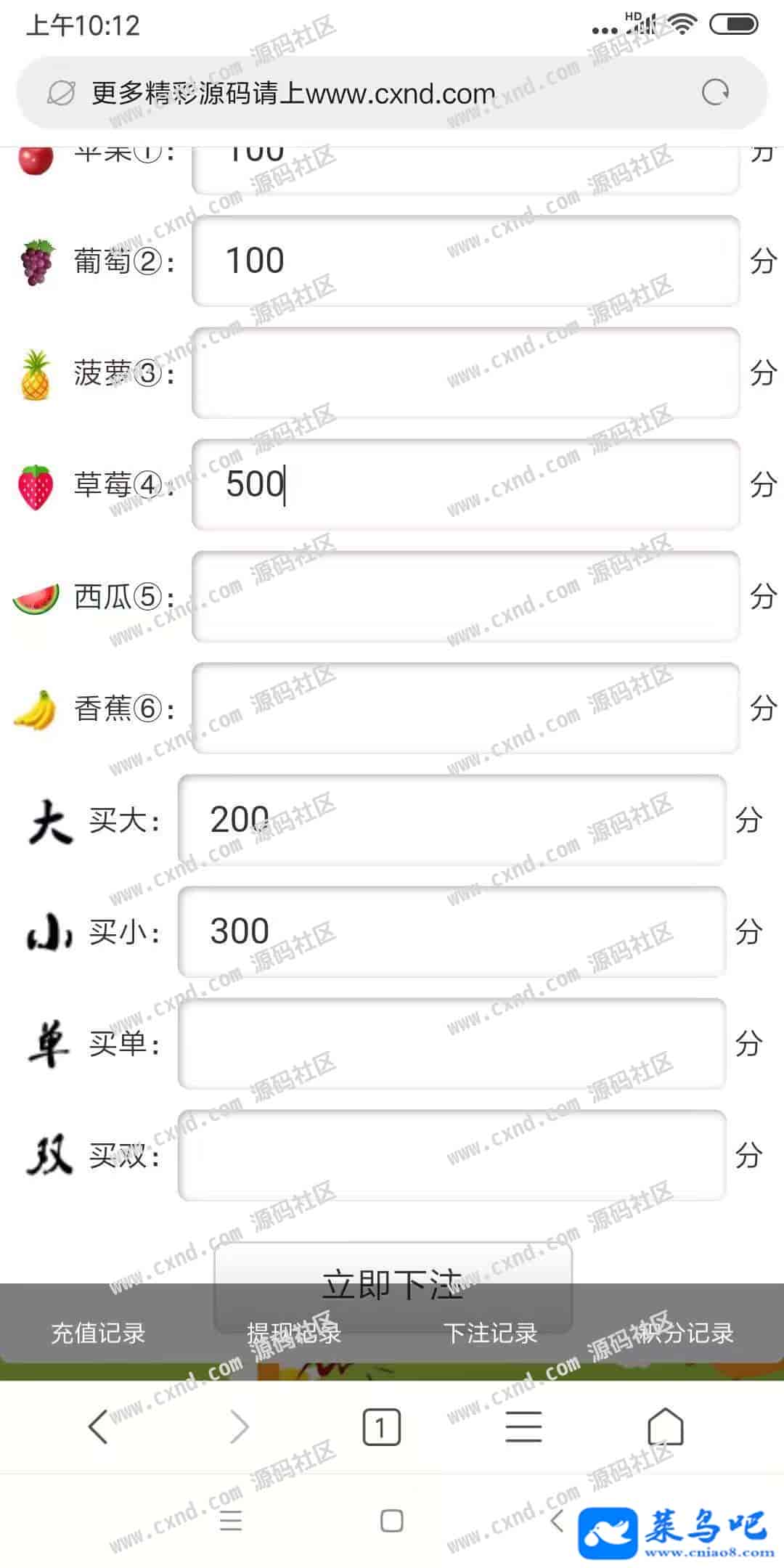The width and height of the screenshot is (784, 1568).
Task: Go back using browser back arrow
Action: (x=98, y=1427)
